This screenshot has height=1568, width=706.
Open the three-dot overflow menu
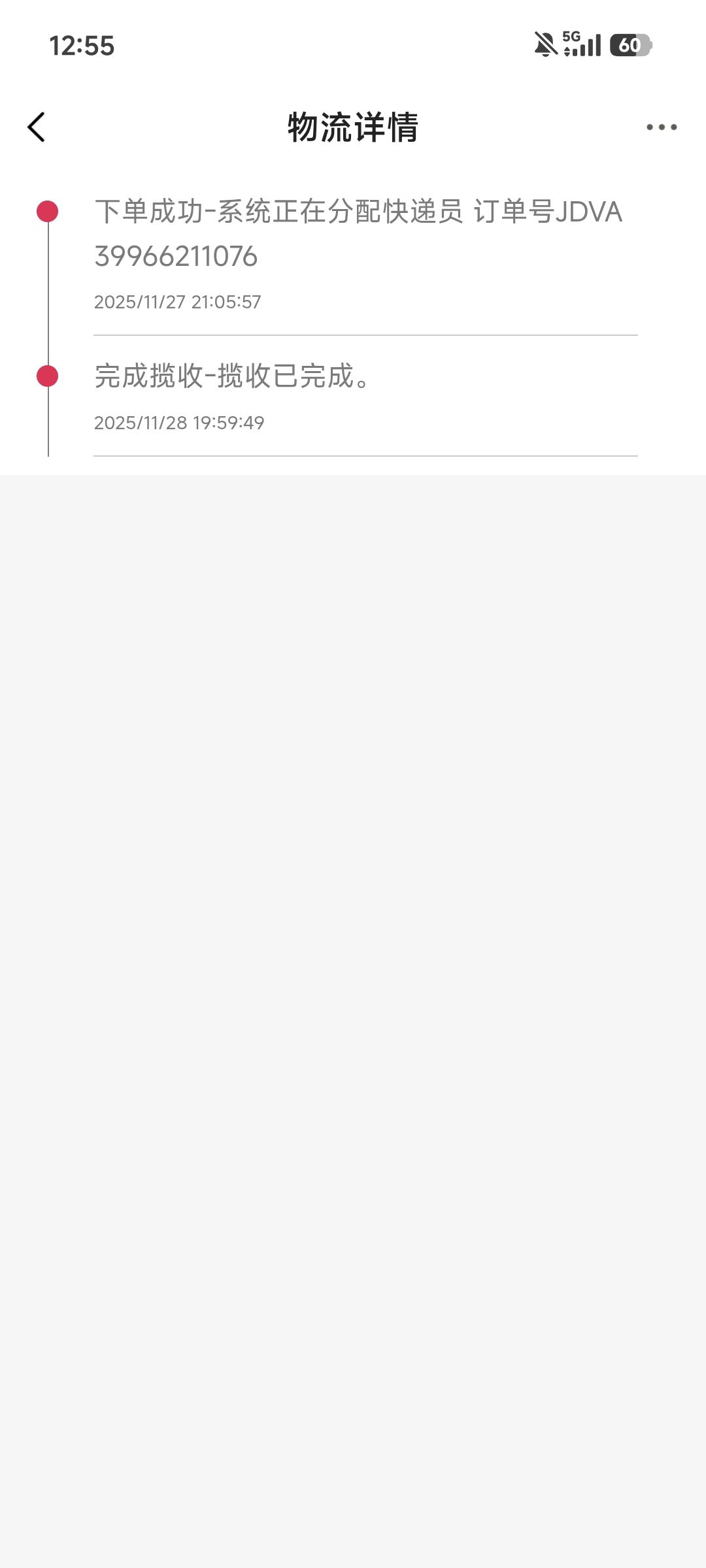(662, 127)
